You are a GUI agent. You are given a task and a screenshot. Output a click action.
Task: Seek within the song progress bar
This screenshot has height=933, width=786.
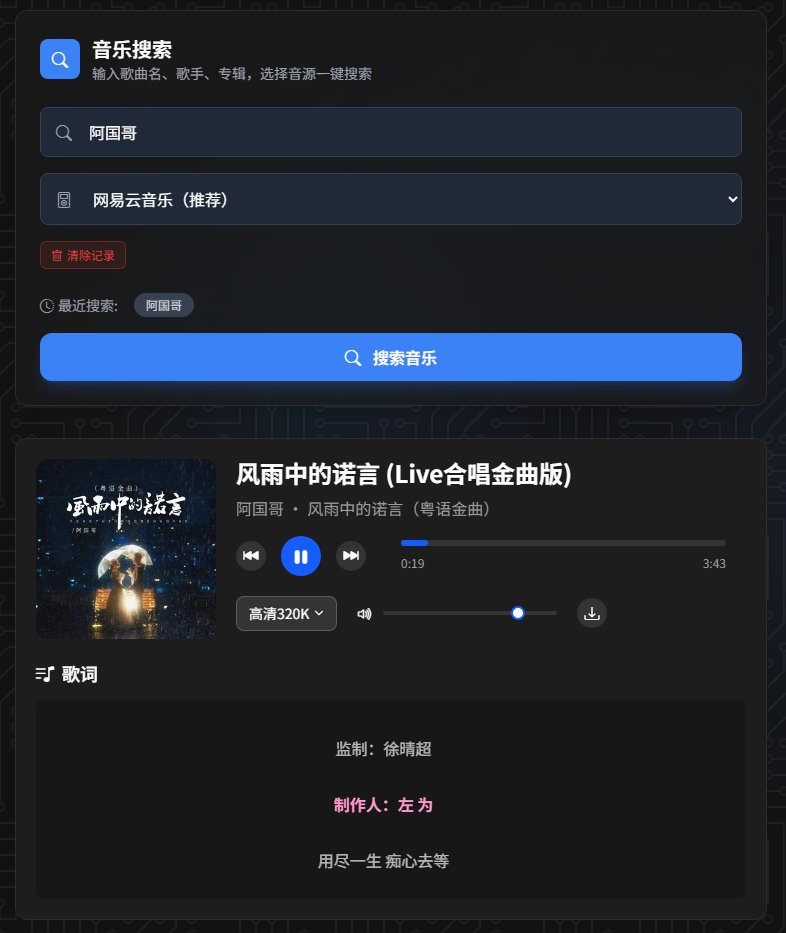pyautogui.click(x=563, y=543)
